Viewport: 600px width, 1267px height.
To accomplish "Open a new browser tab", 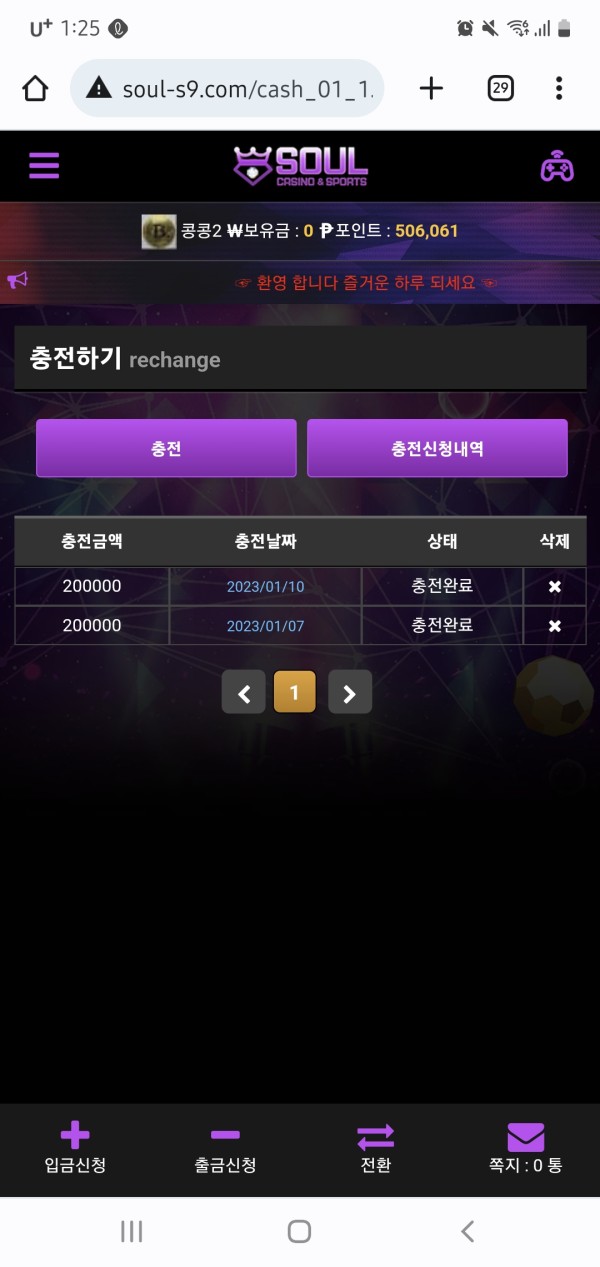I will (x=431, y=89).
